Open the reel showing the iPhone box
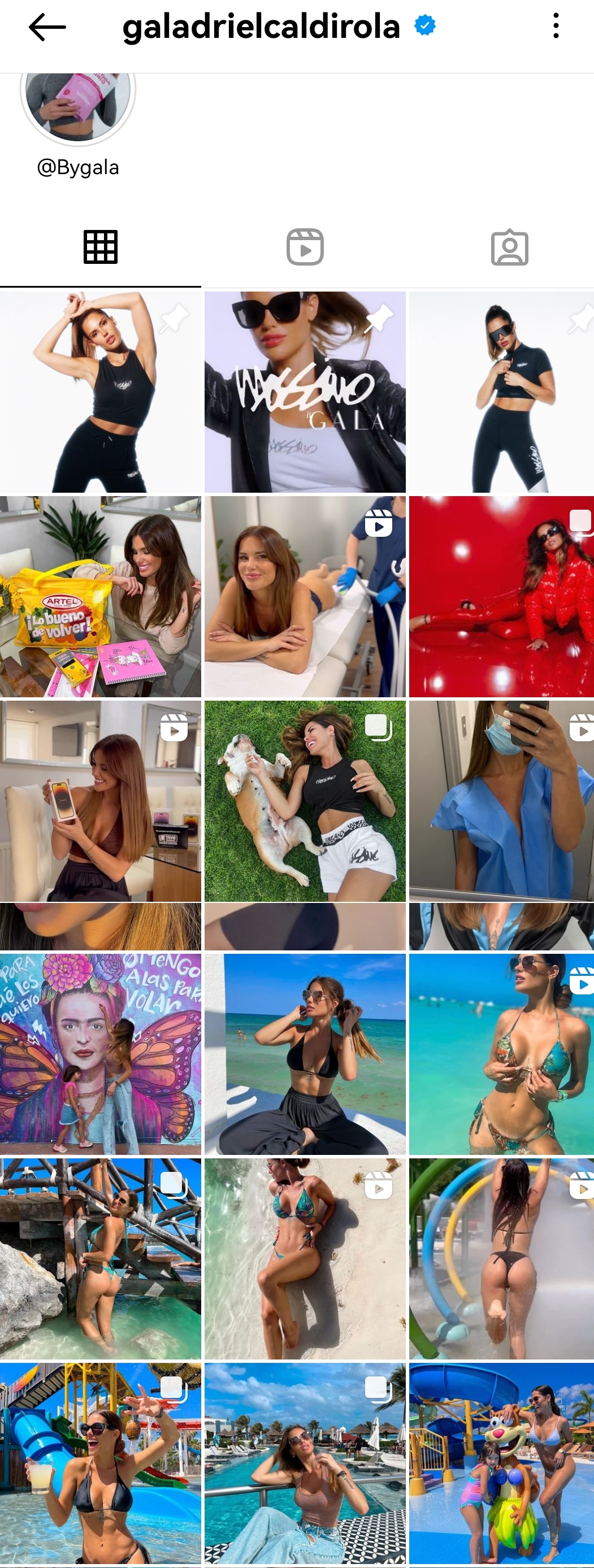Viewport: 594px width, 1568px height. [x=101, y=801]
